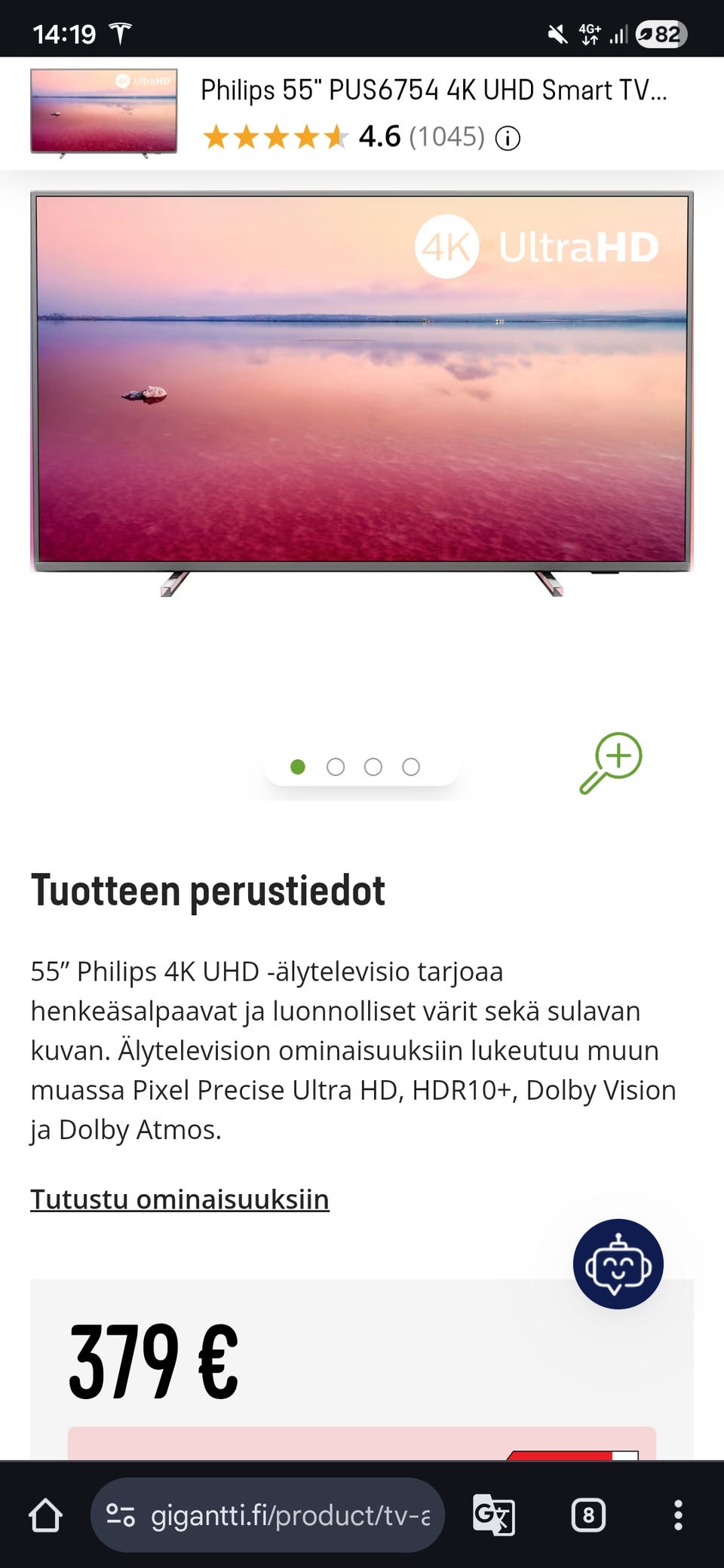This screenshot has height=1568, width=724.
Task: Translate this page
Action: pos(494,1515)
